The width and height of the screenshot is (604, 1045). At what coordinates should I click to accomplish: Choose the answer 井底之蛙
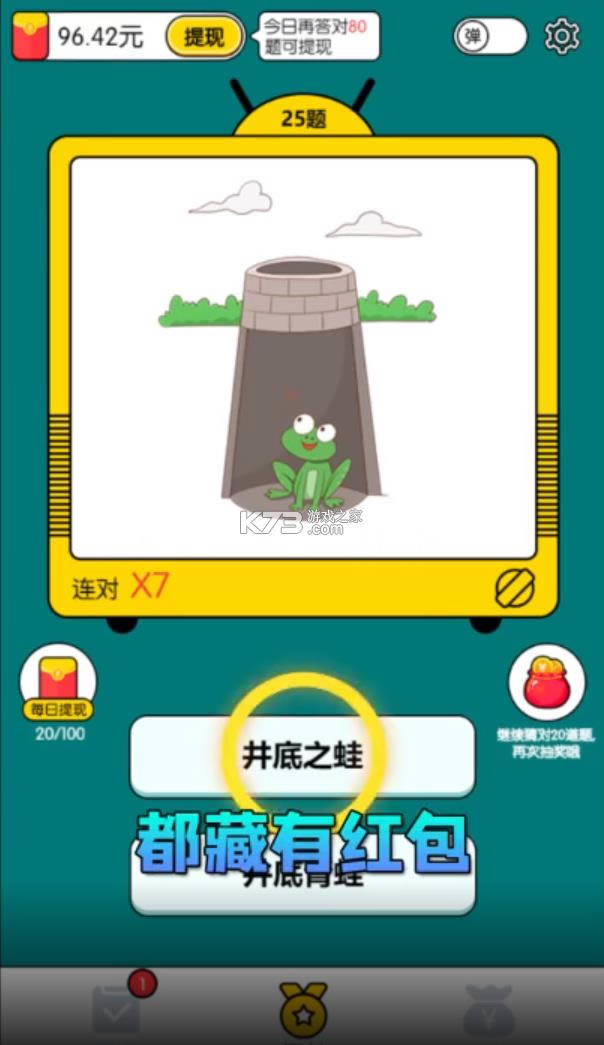pos(302,756)
